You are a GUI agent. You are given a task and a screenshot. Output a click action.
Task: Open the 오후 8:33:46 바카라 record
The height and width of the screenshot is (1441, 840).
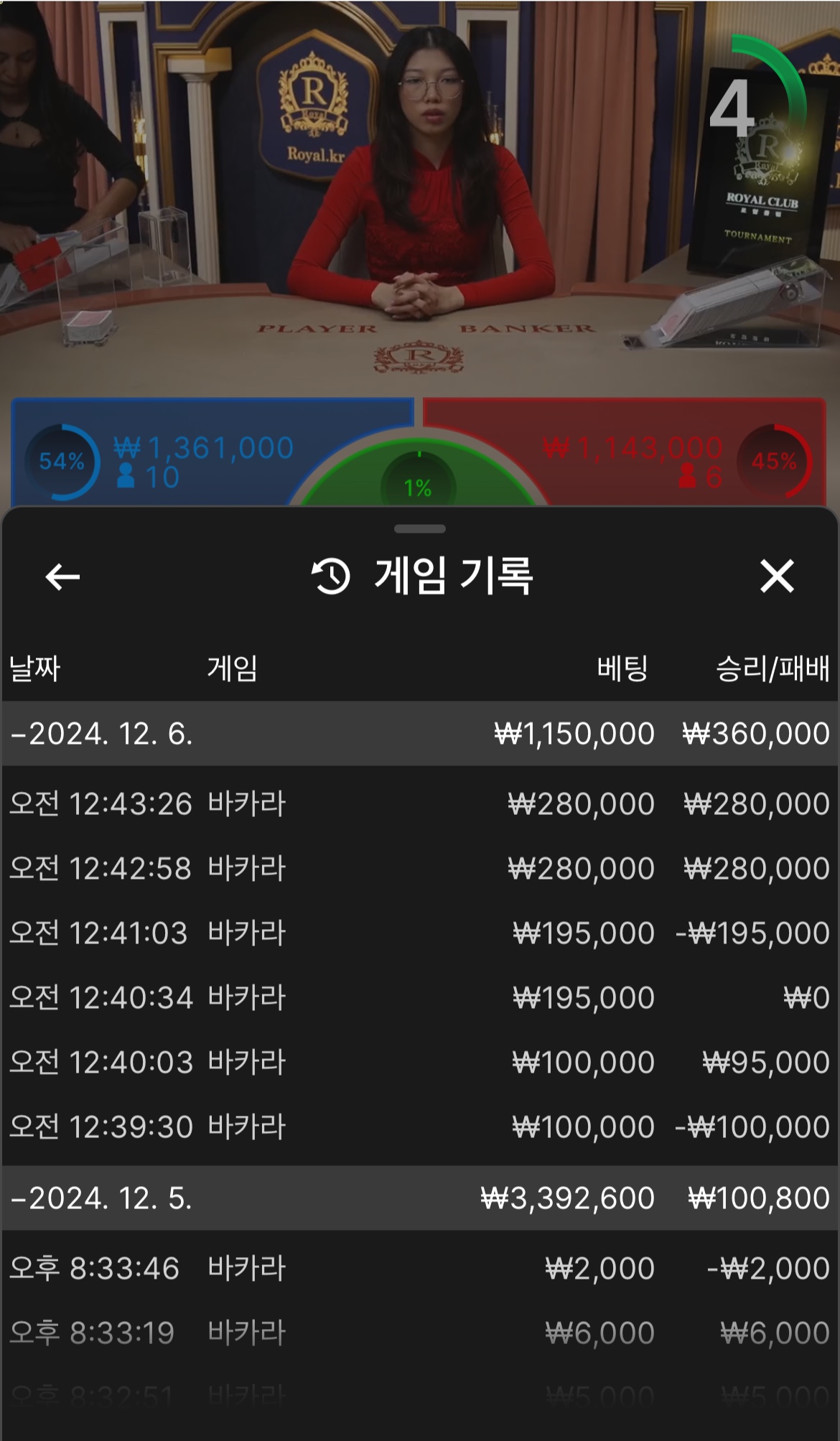click(420, 1268)
